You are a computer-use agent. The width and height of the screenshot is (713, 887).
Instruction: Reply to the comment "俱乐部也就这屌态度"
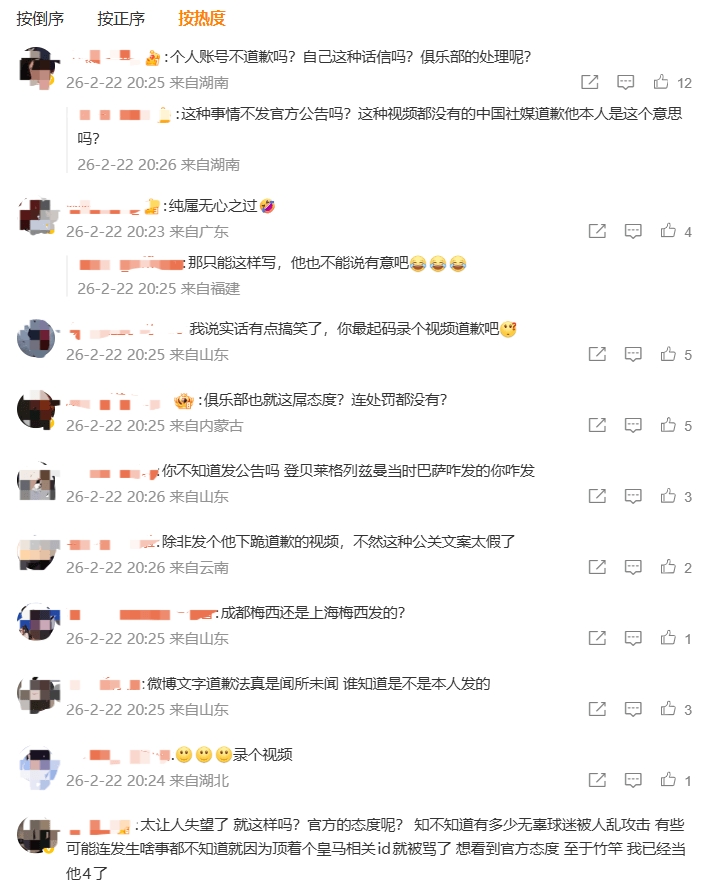[633, 426]
